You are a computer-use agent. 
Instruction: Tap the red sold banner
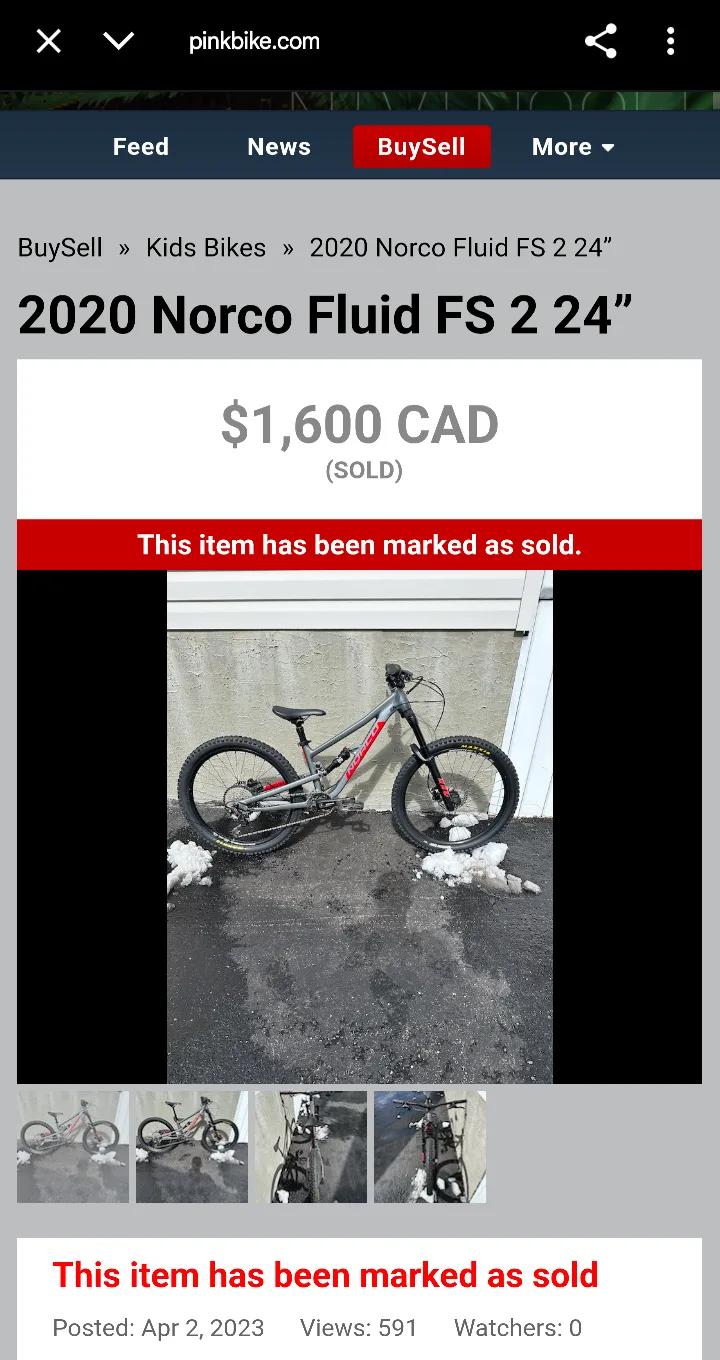click(x=359, y=544)
